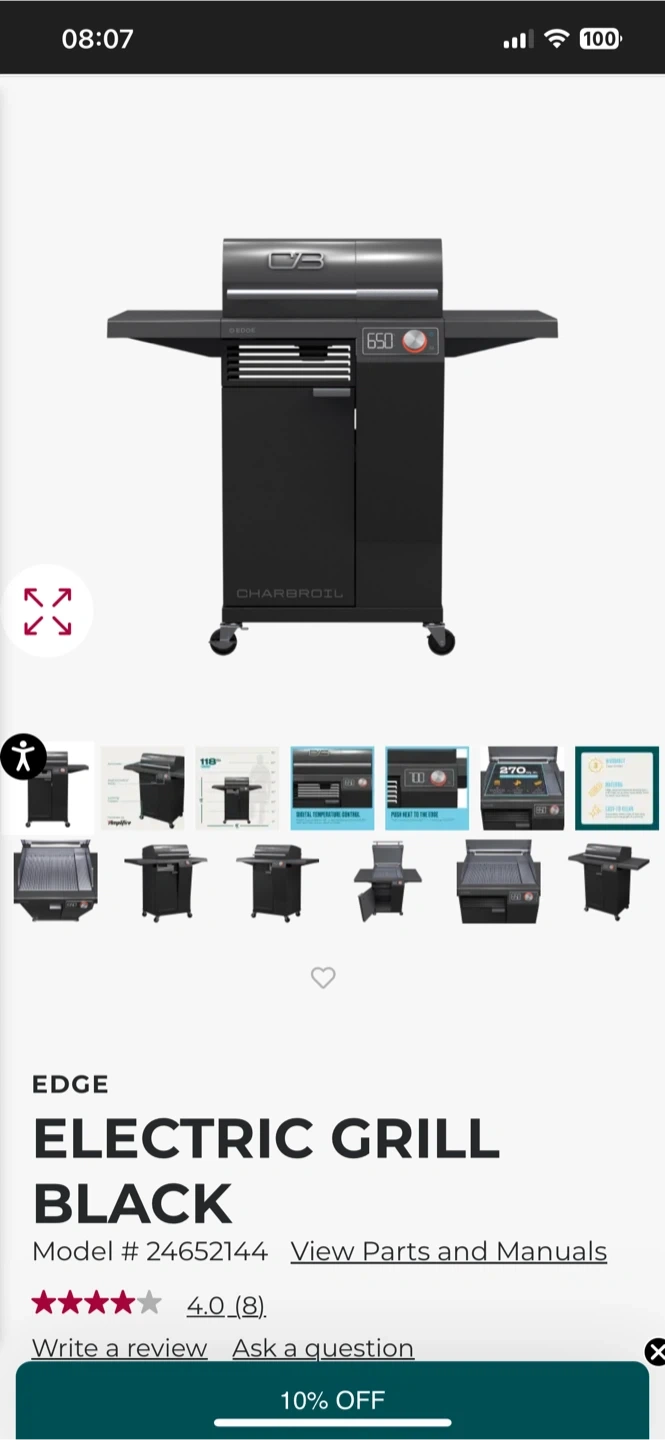The image size is (665, 1440).
Task: Open View Parts and Manuals
Action: click(449, 1251)
